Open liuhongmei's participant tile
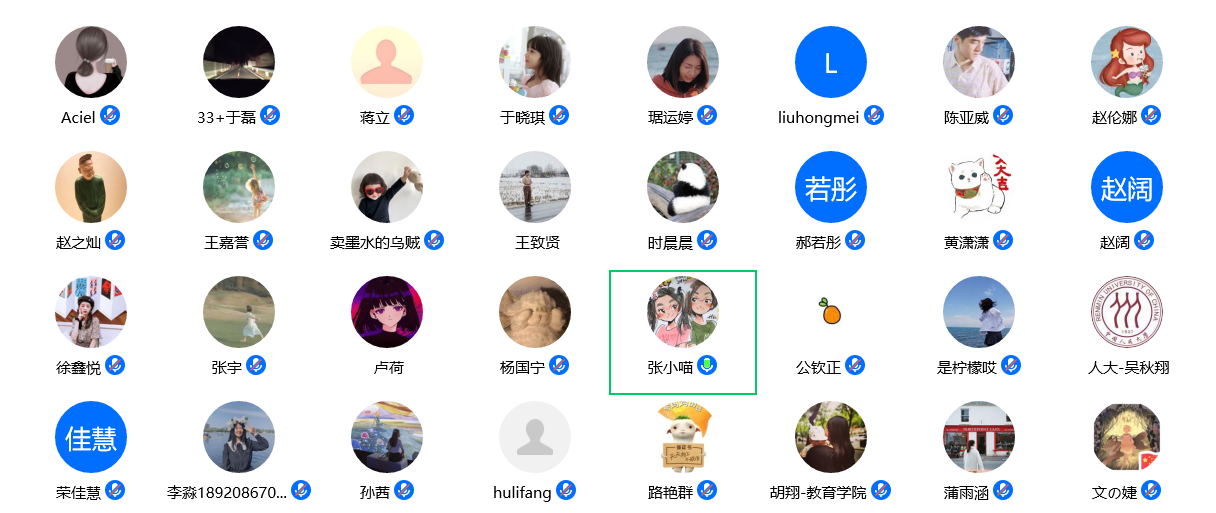The height and width of the screenshot is (513, 1216). (x=831, y=63)
